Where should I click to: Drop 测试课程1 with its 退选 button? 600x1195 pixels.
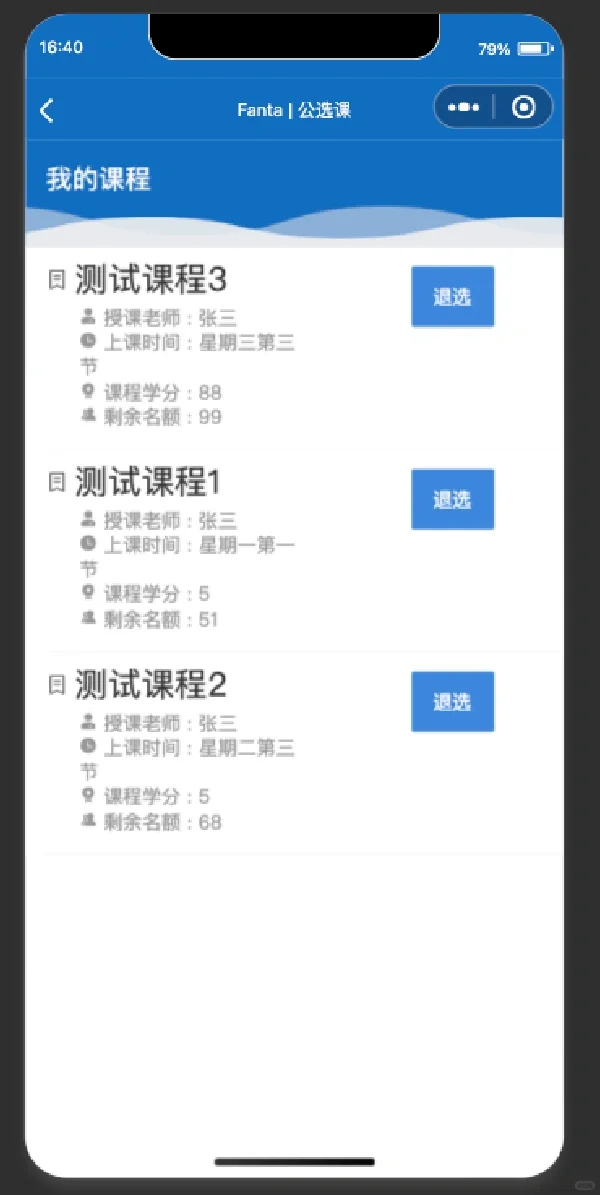pos(452,499)
